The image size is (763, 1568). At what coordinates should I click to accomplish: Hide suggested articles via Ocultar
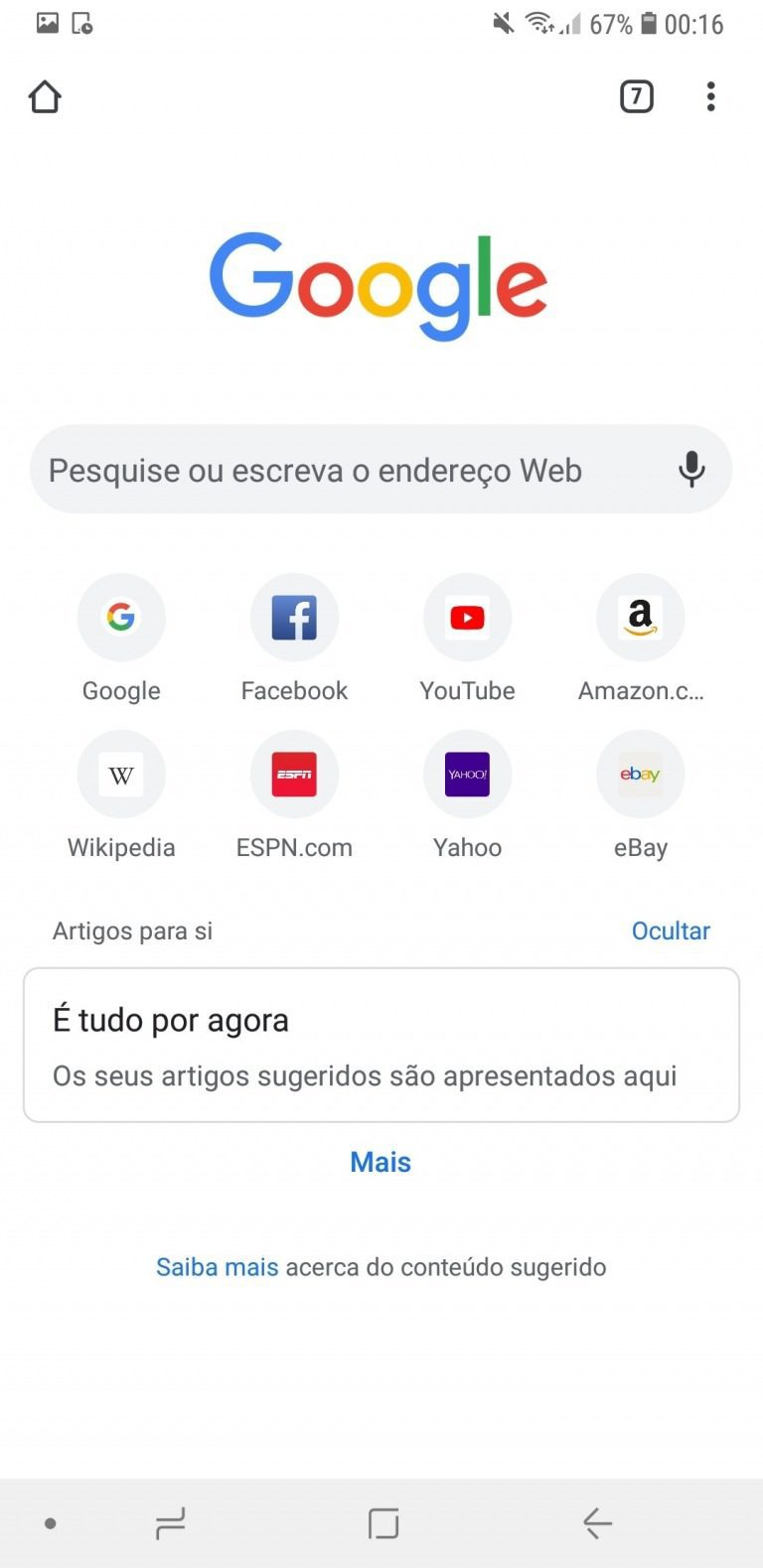(671, 930)
